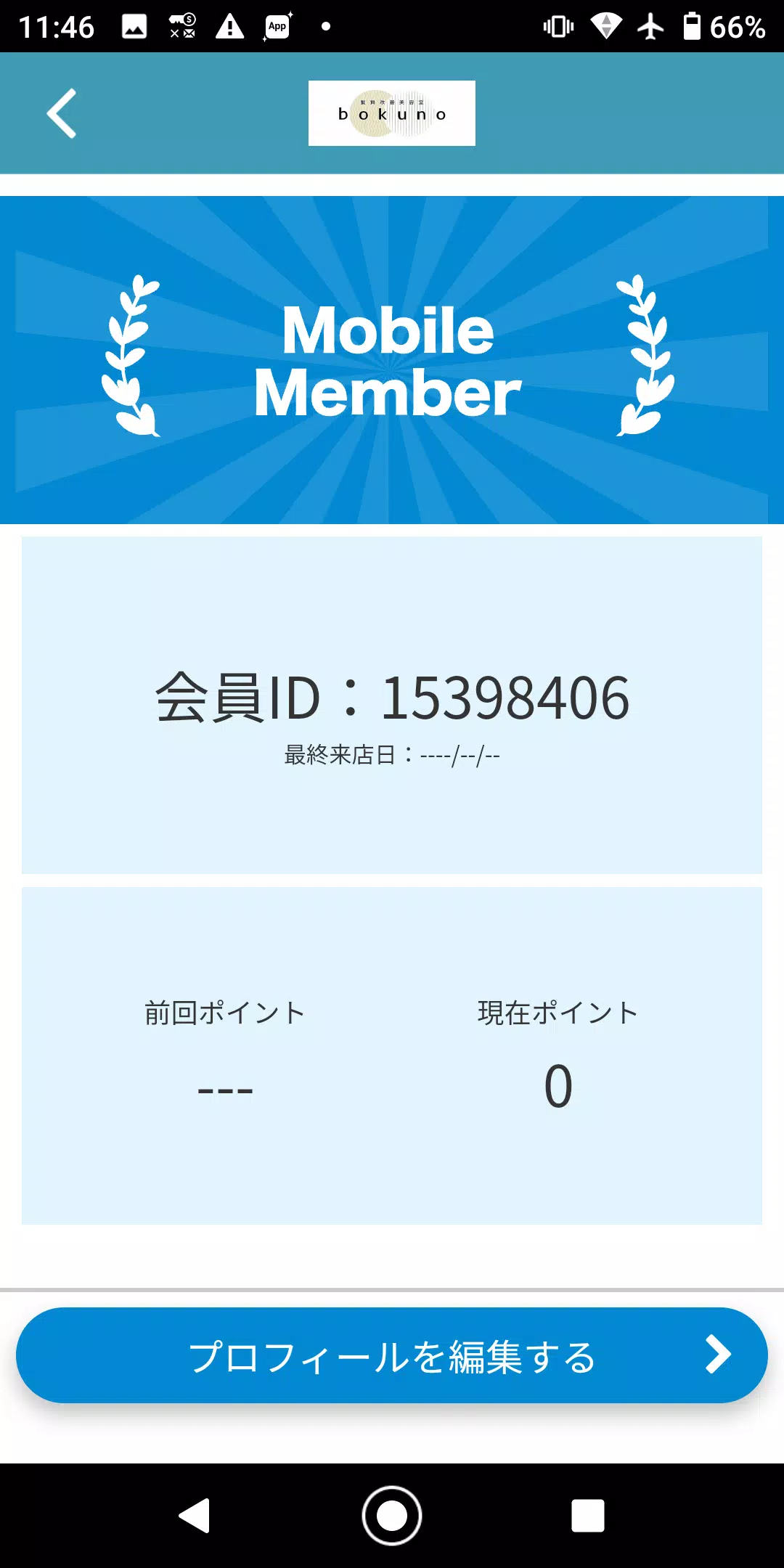Screen dimensions: 784x1568
Task: Tap the system back button
Action: click(x=195, y=1516)
